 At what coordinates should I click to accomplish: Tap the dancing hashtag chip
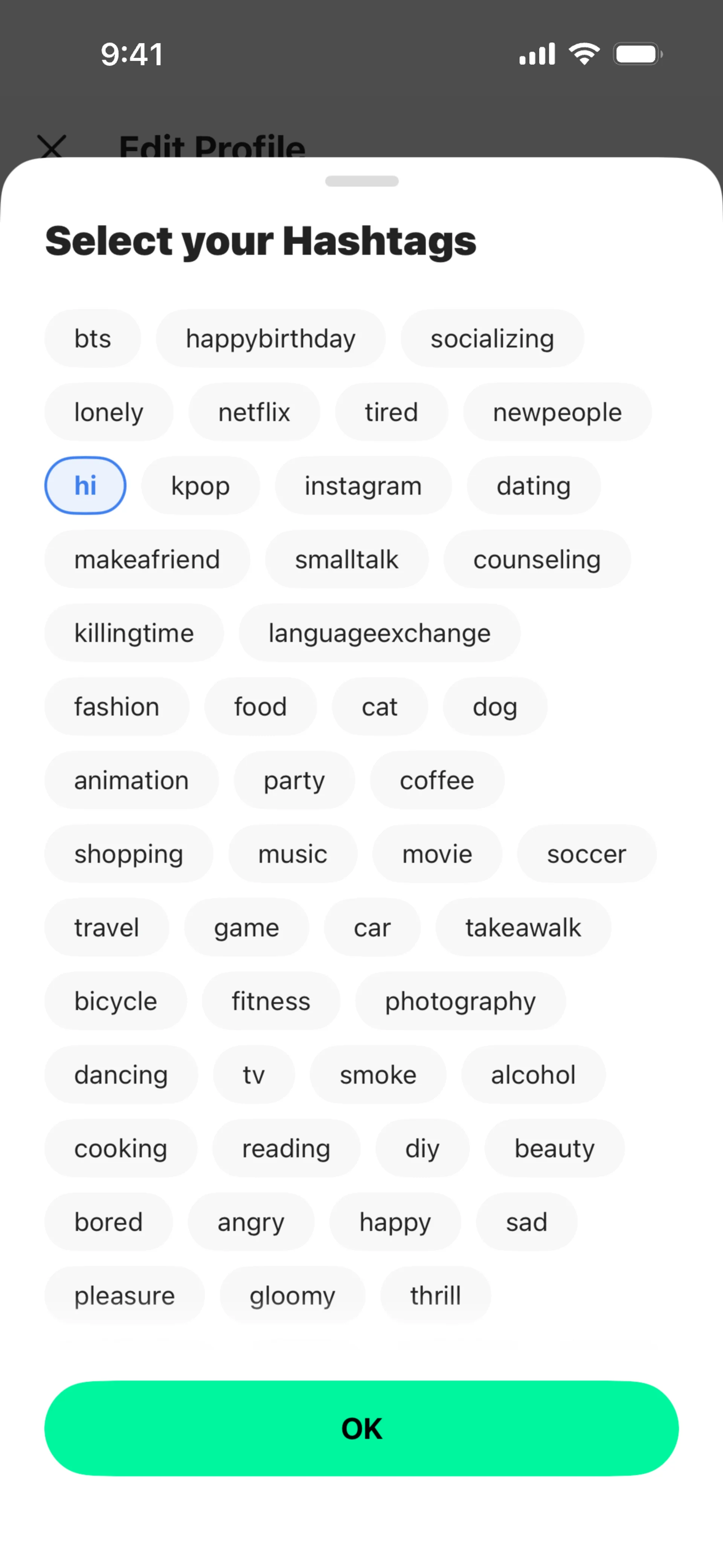(120, 1075)
